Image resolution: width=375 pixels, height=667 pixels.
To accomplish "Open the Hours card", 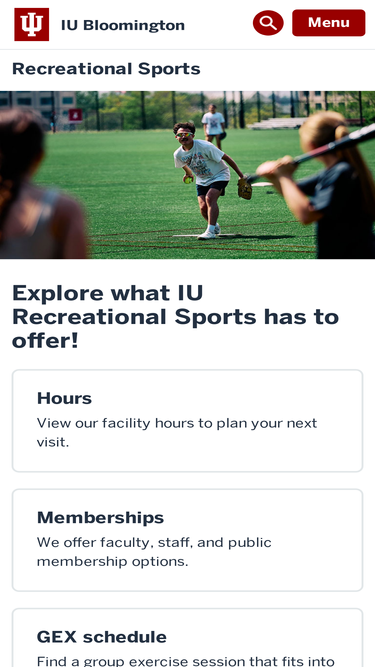I will click(188, 421).
